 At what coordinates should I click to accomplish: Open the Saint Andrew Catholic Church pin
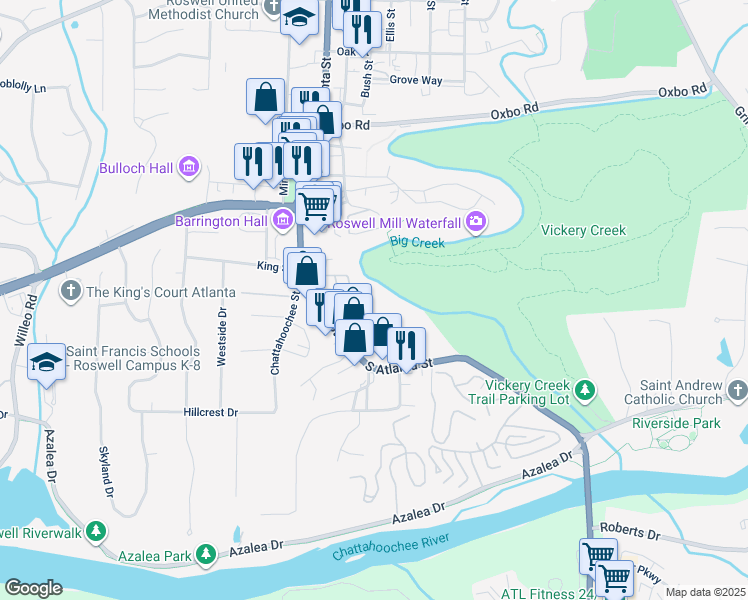pyautogui.click(x=737, y=391)
